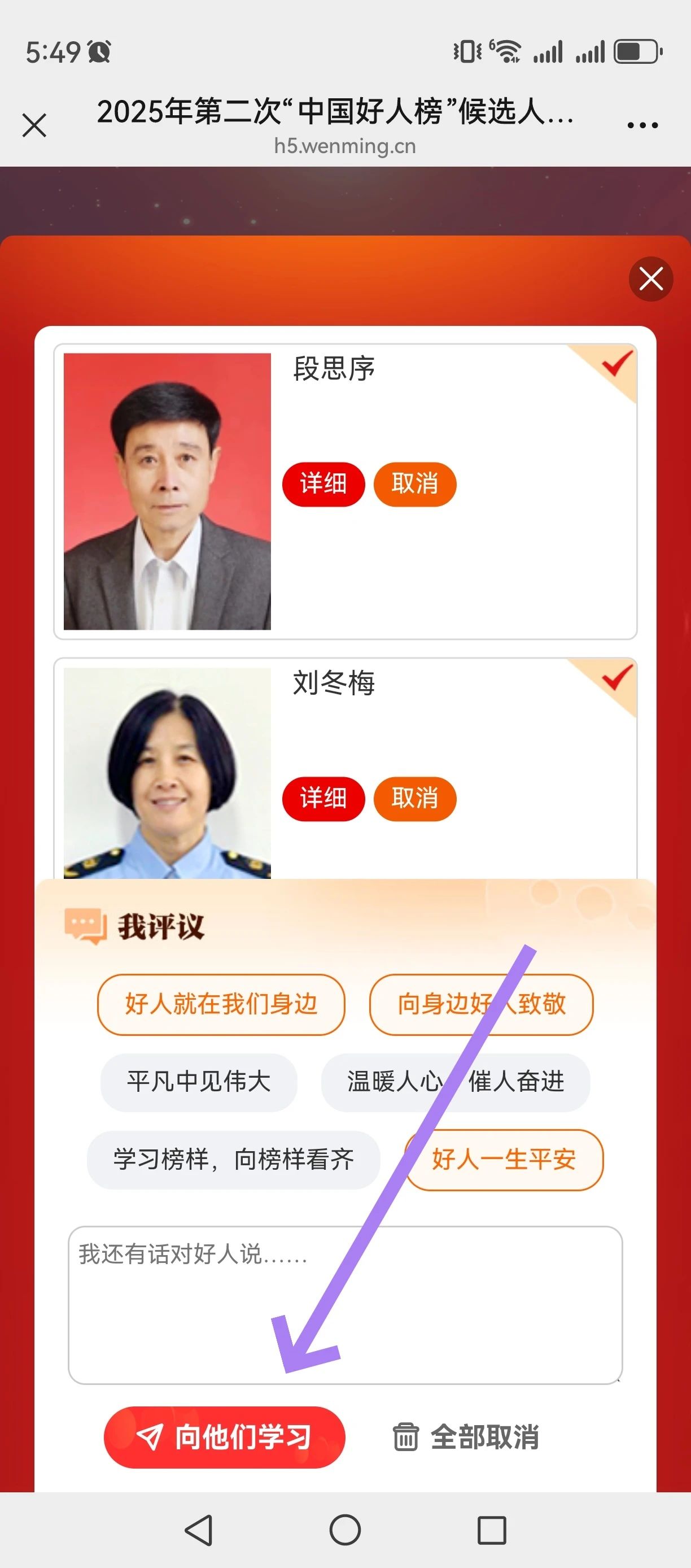The height and width of the screenshot is (1568, 691).
Task: Pick the 学习榜样，向榜样看齐 chip
Action: [233, 1160]
